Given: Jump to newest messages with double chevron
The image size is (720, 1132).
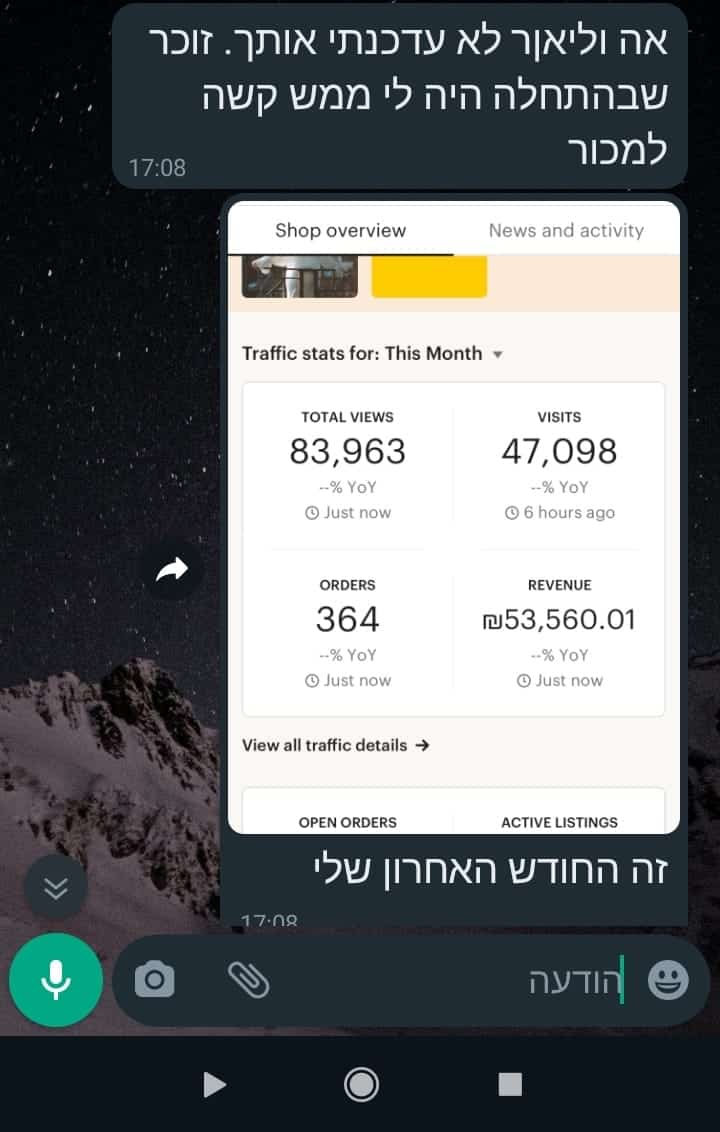Looking at the screenshot, I should [x=55, y=887].
